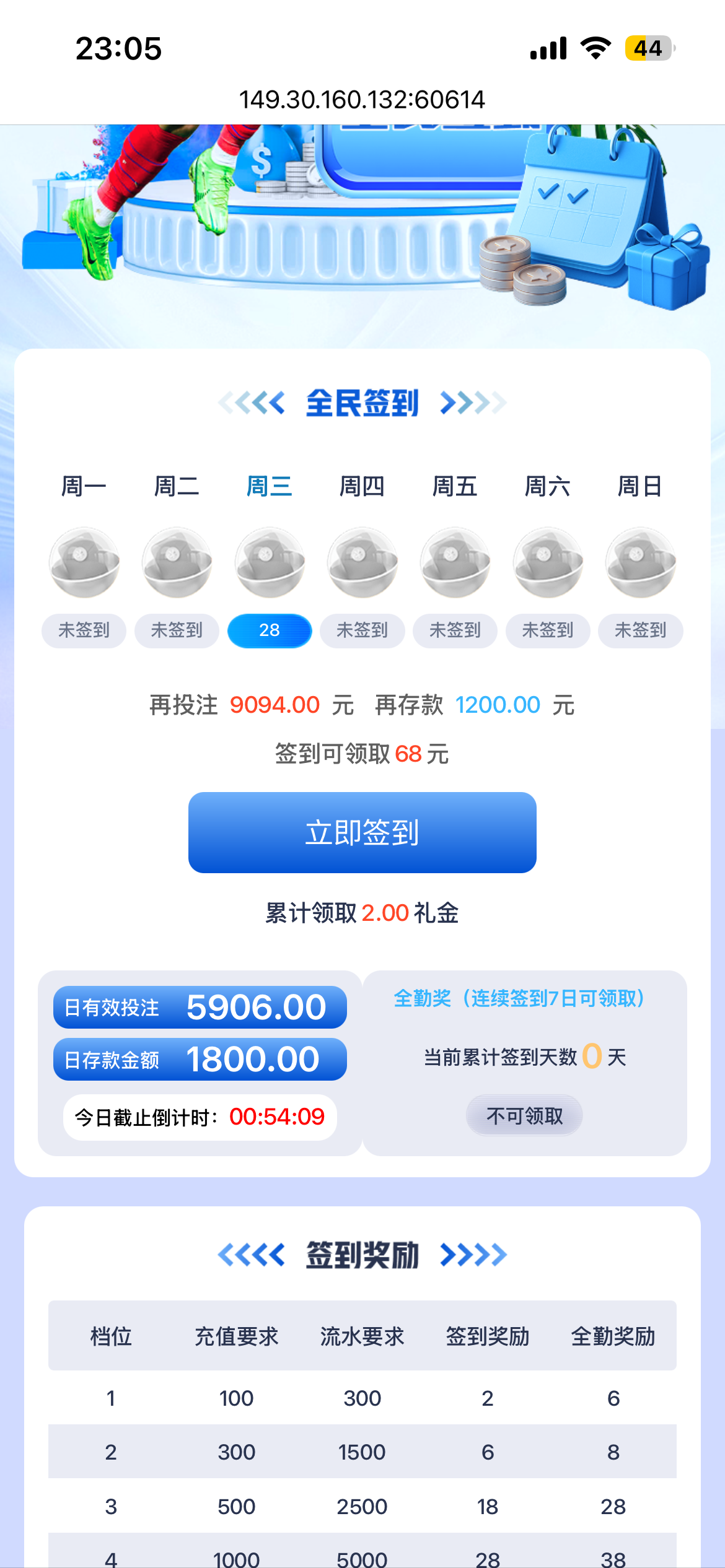Toggle 周五's 未签到 status pill
The height and width of the screenshot is (1568, 725).
(455, 630)
